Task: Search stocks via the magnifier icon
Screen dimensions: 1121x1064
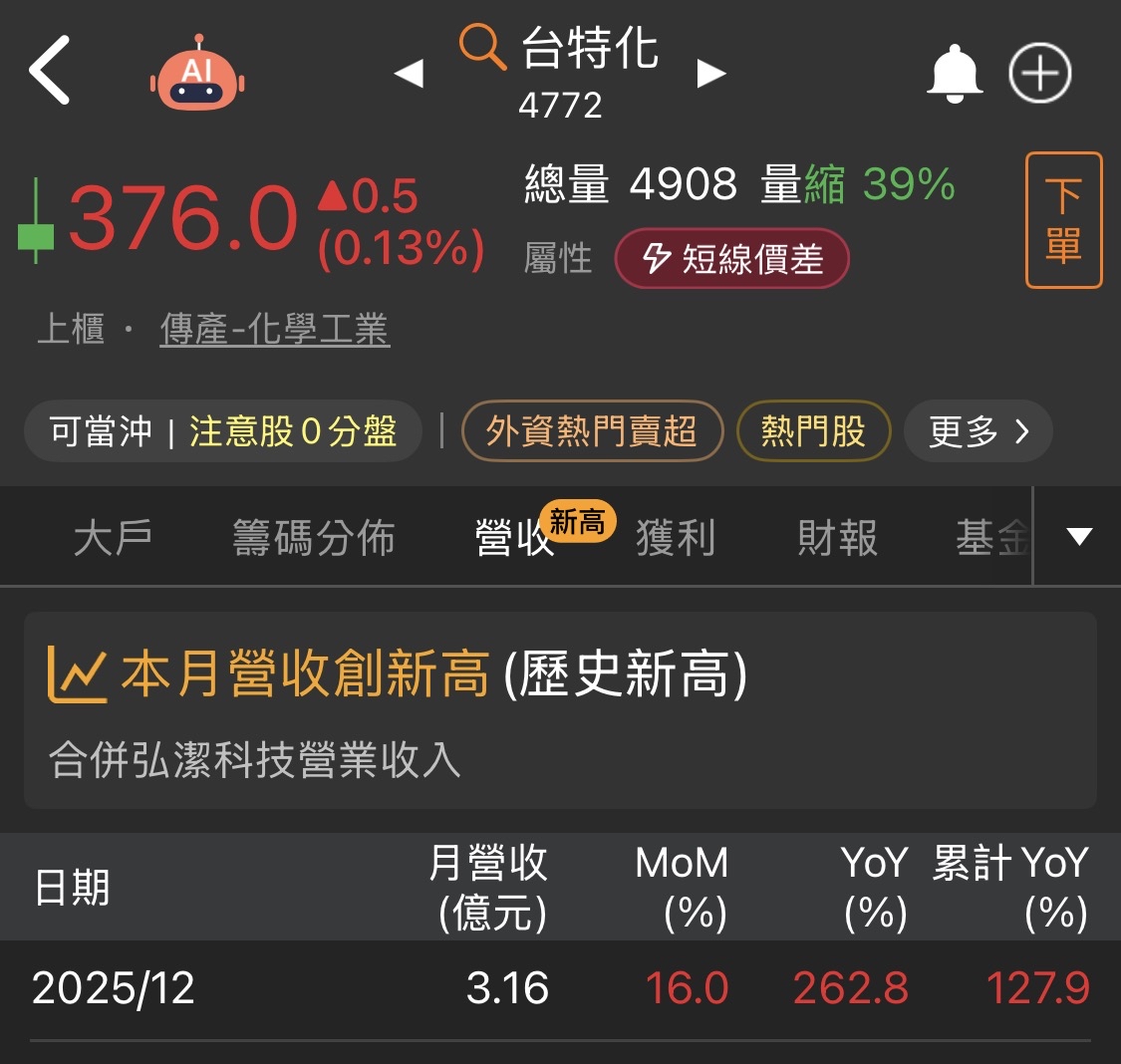Action: tap(482, 47)
